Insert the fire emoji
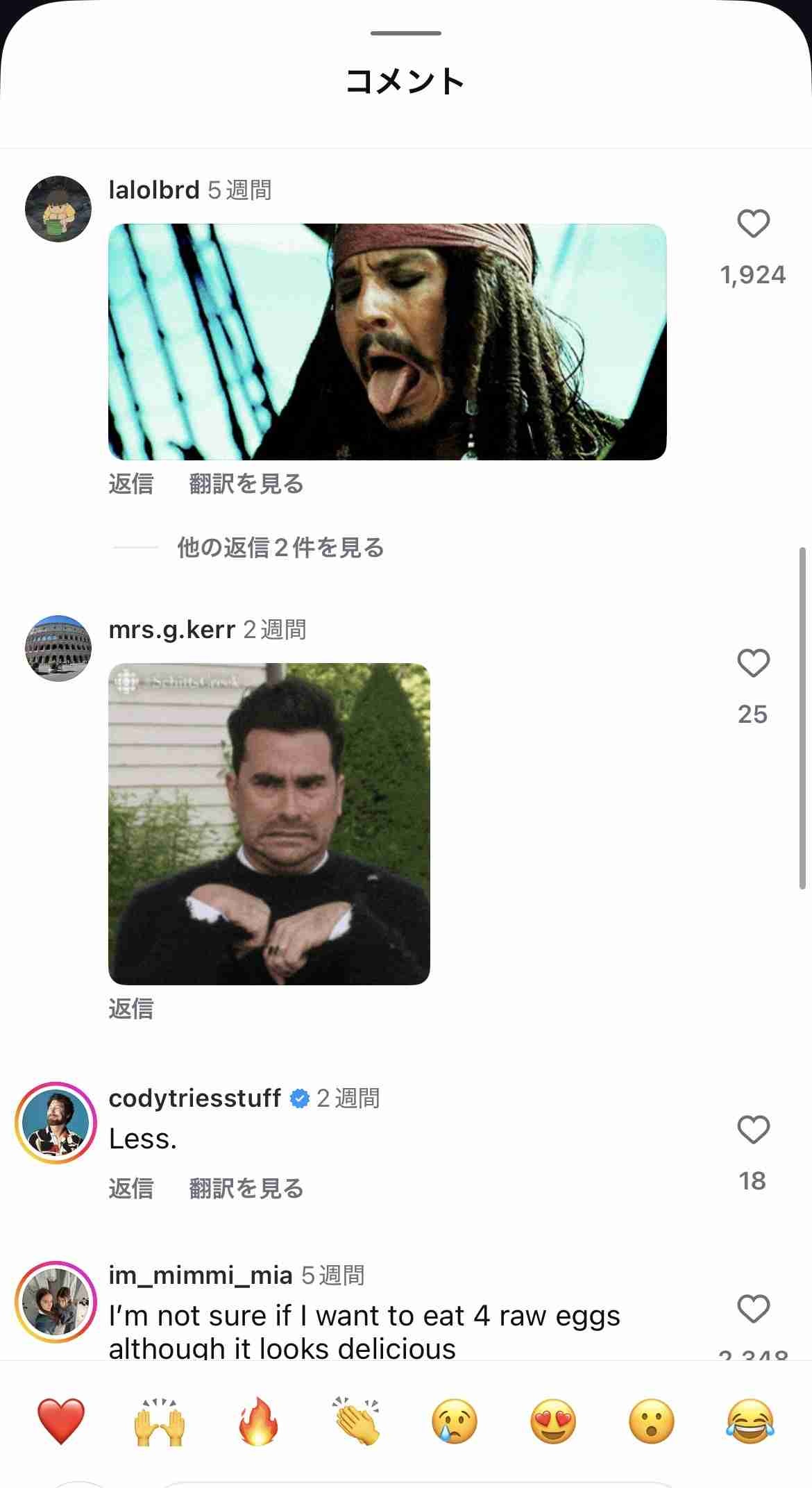Screen dimensions: 812x1488 coord(258,1421)
